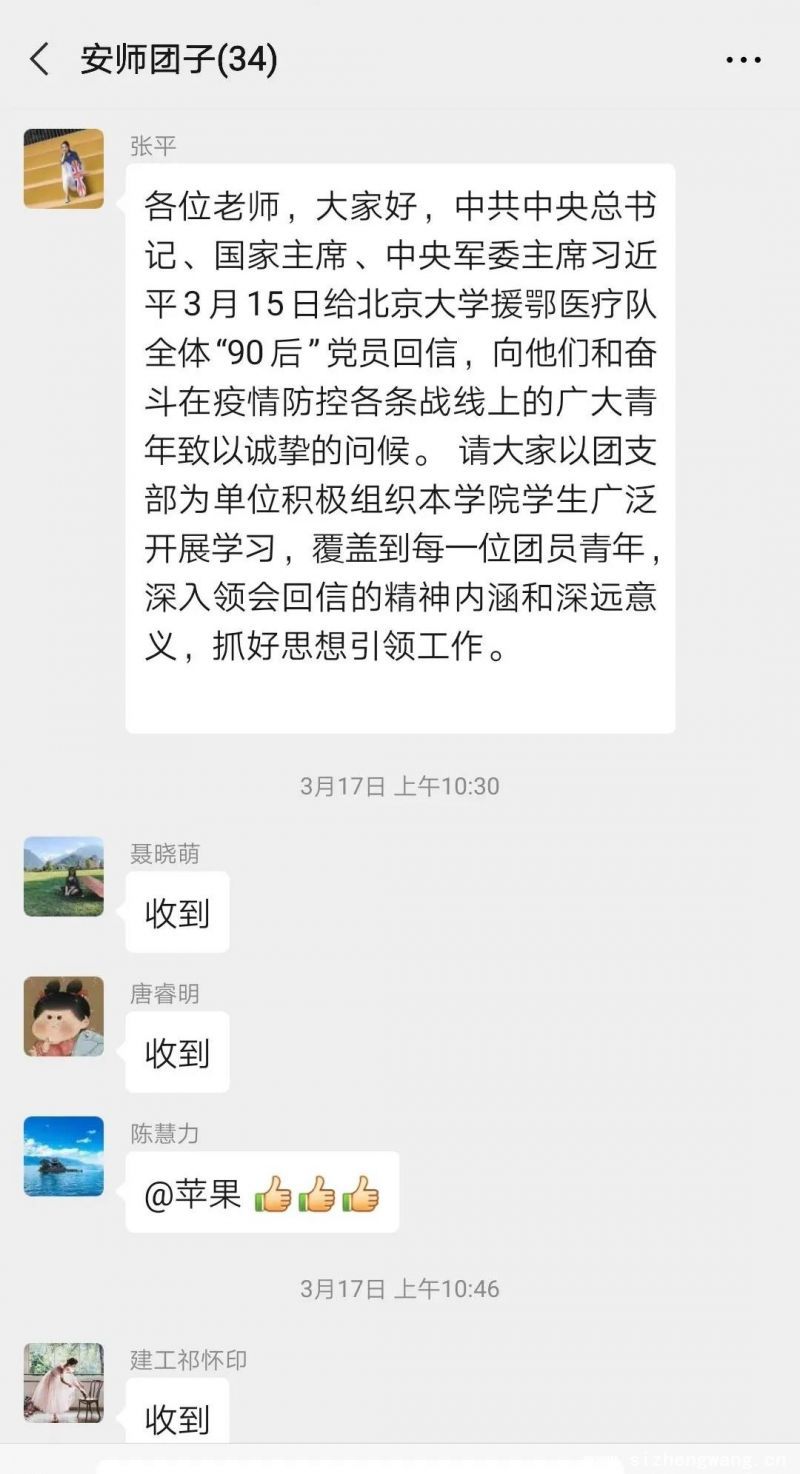Tap 建工祁怀印's avatar

click(64, 1382)
